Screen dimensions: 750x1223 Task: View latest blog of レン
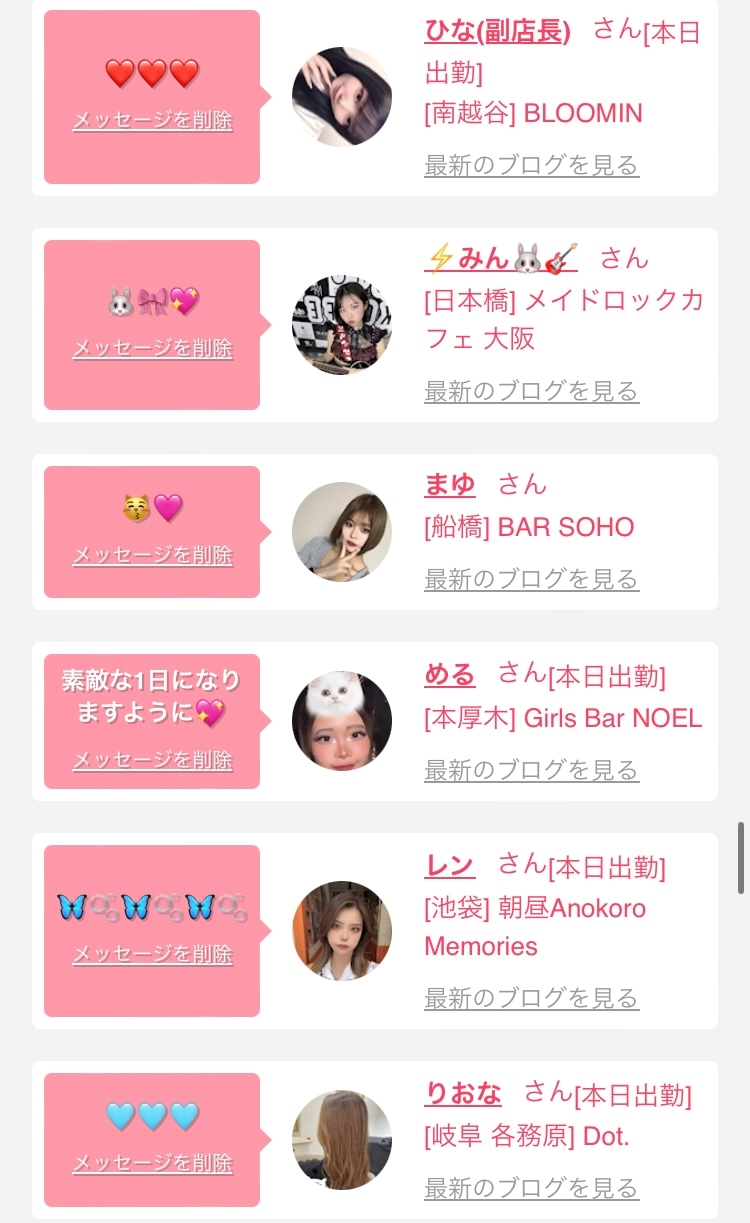coord(531,998)
